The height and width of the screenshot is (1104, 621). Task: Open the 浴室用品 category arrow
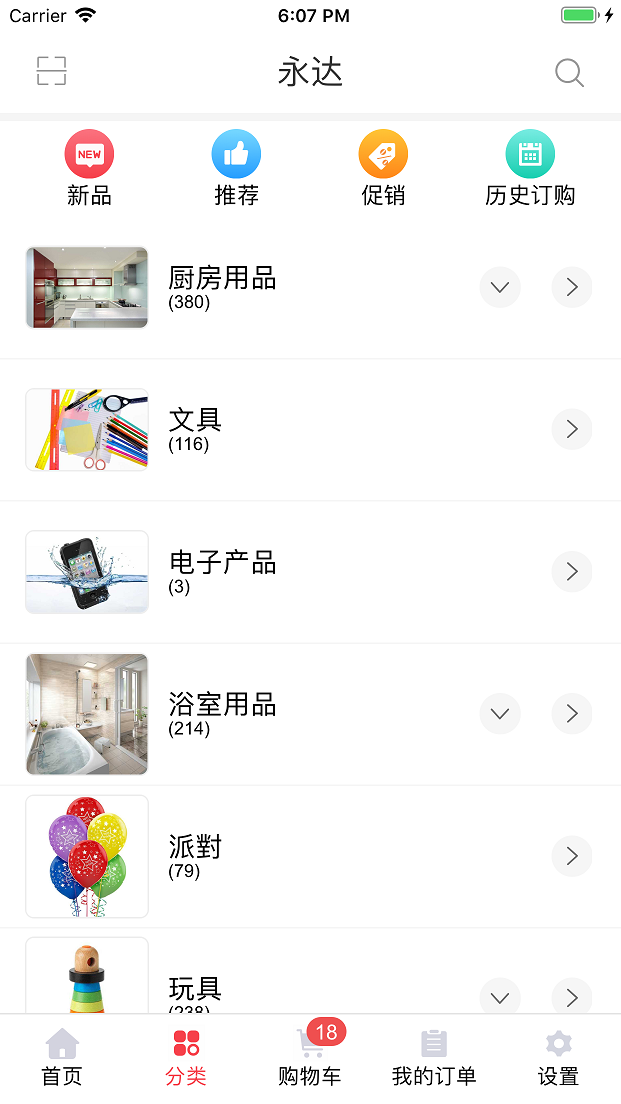point(572,714)
